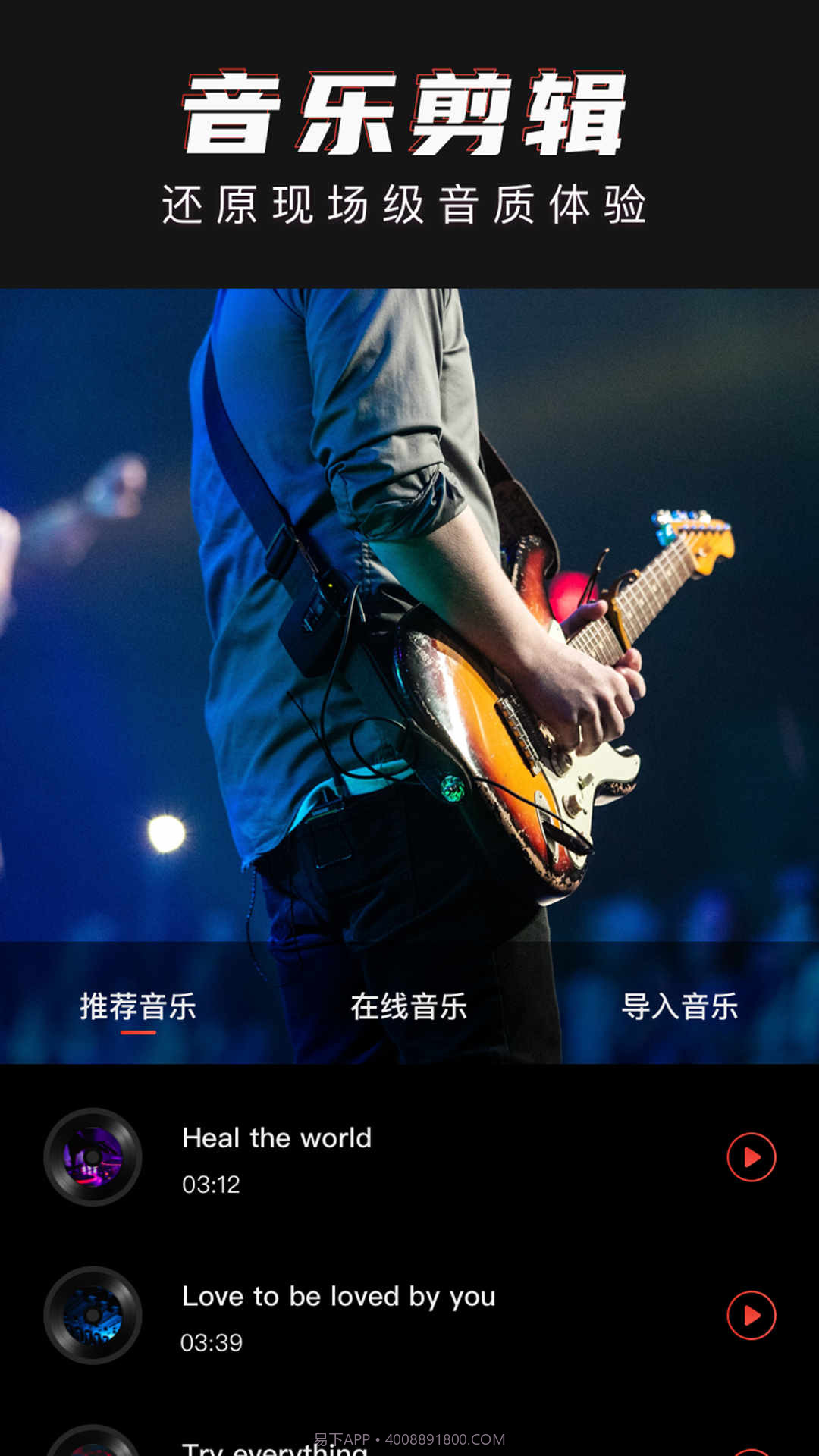Image resolution: width=819 pixels, height=1456 pixels.
Task: Select the 推荐音乐 tab
Action: click(x=136, y=1007)
